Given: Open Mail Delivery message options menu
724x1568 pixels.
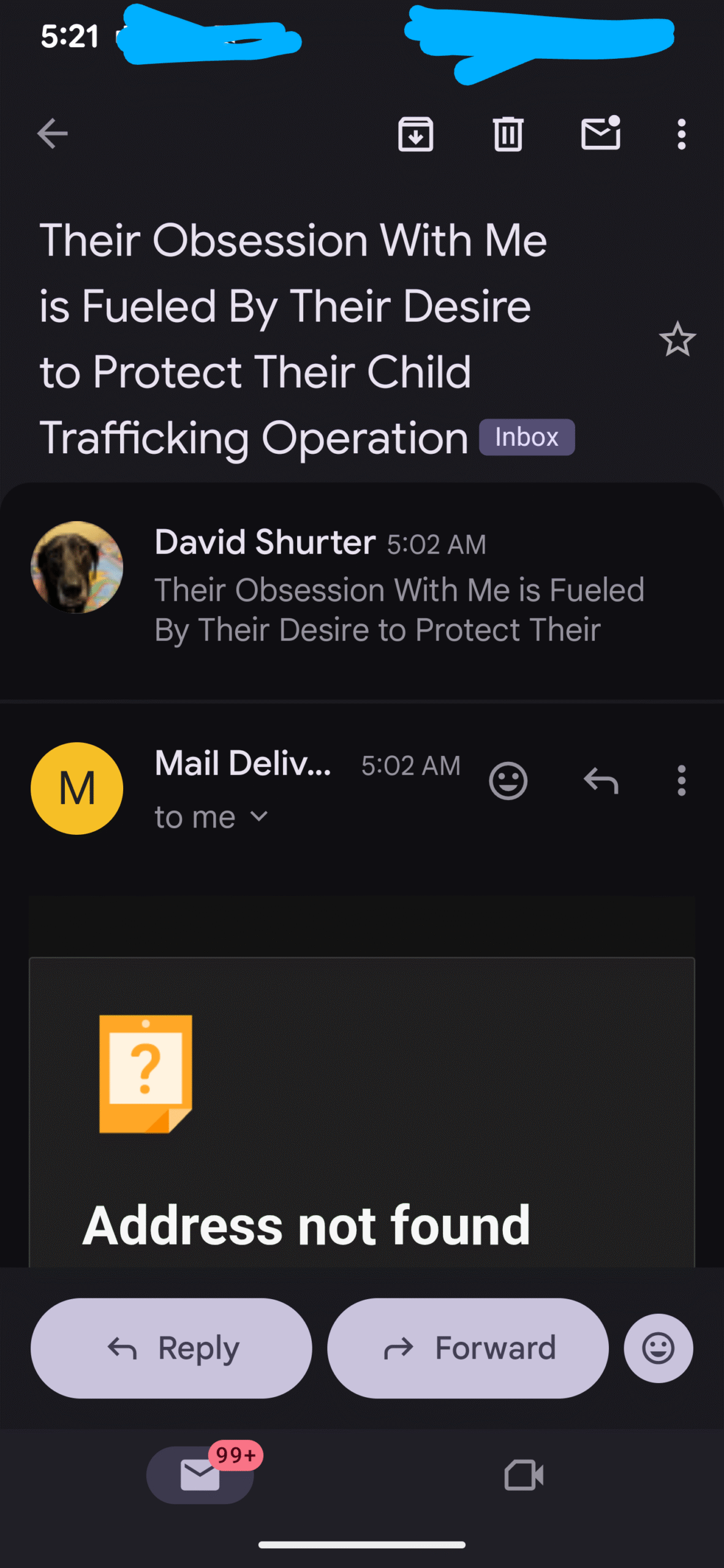Looking at the screenshot, I should tap(681, 781).
